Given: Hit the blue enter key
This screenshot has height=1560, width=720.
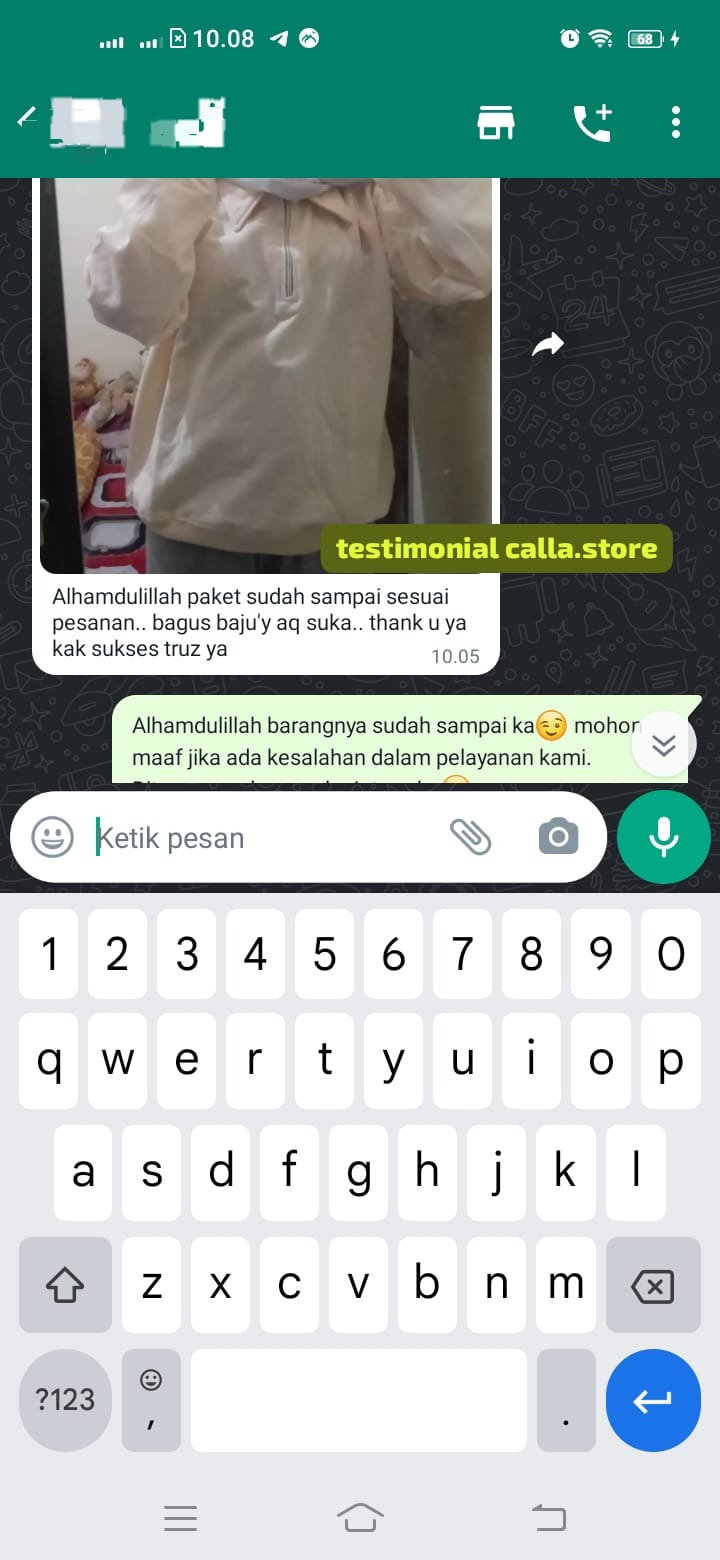Looking at the screenshot, I should click(653, 1400).
